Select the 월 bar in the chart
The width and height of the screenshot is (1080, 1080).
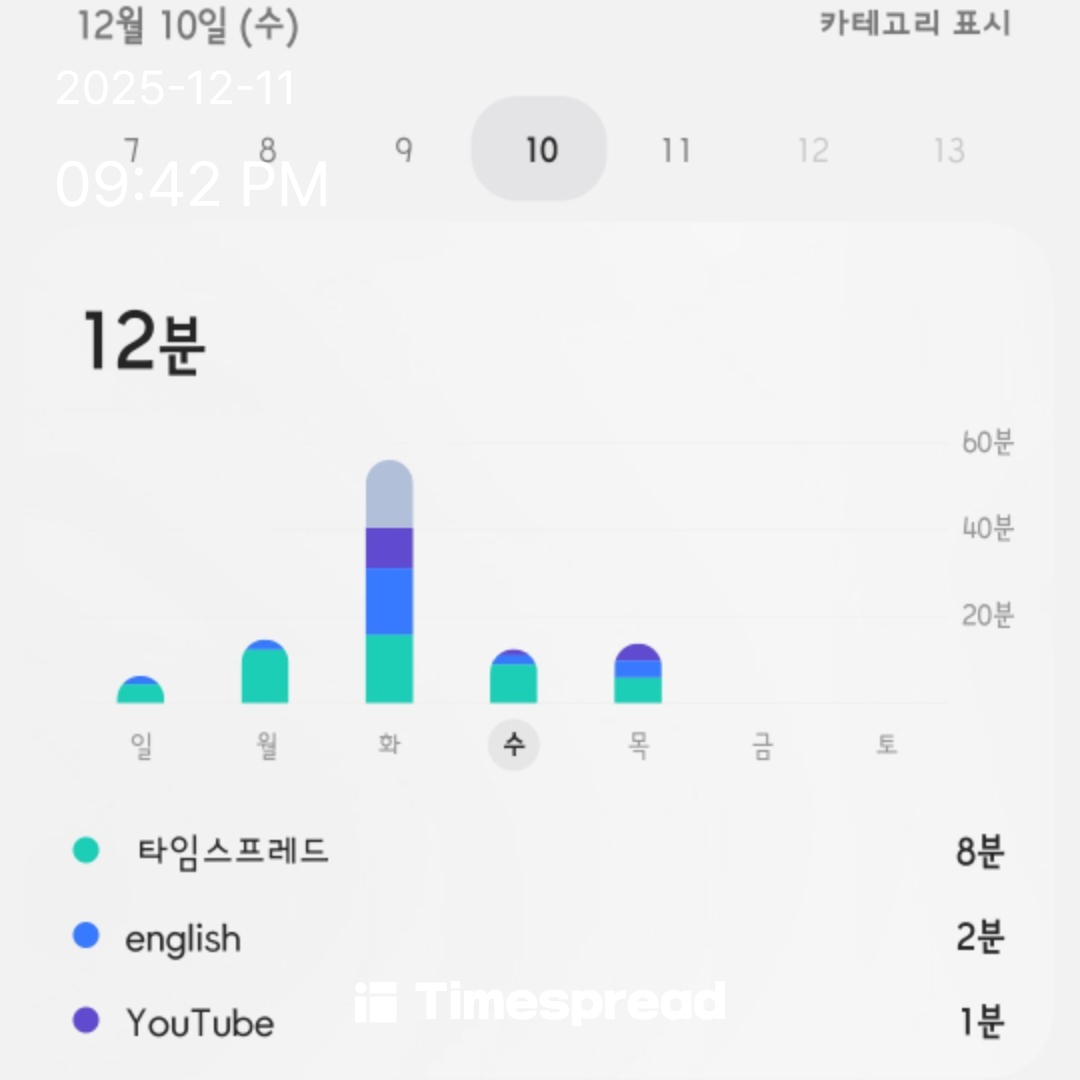[265, 672]
